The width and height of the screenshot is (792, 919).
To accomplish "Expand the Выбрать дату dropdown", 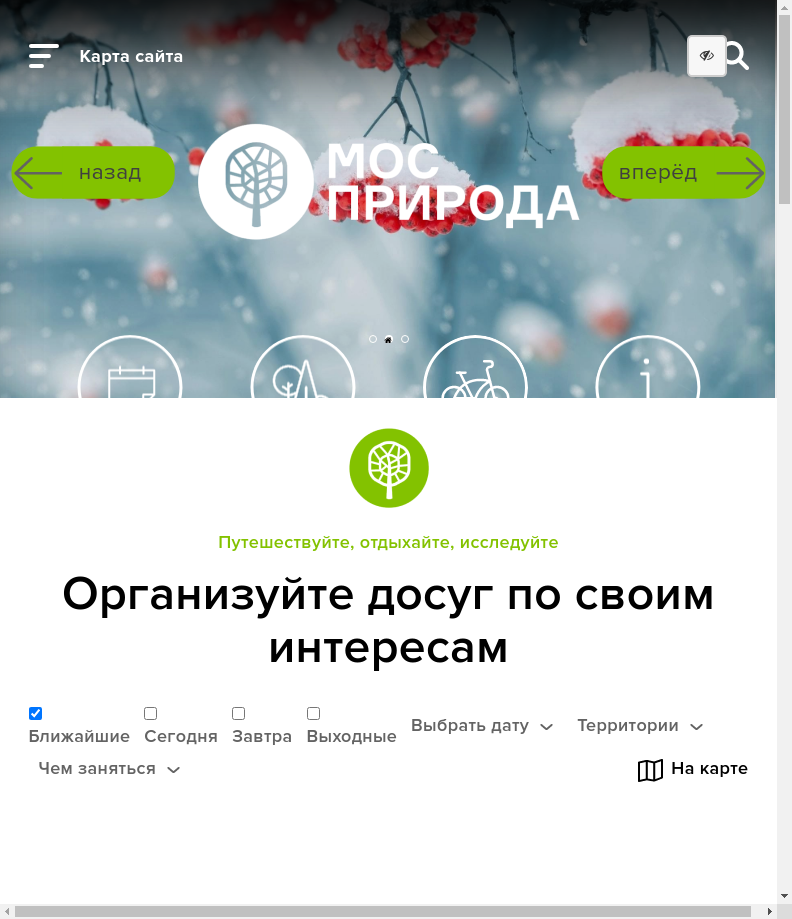I will (x=482, y=726).
